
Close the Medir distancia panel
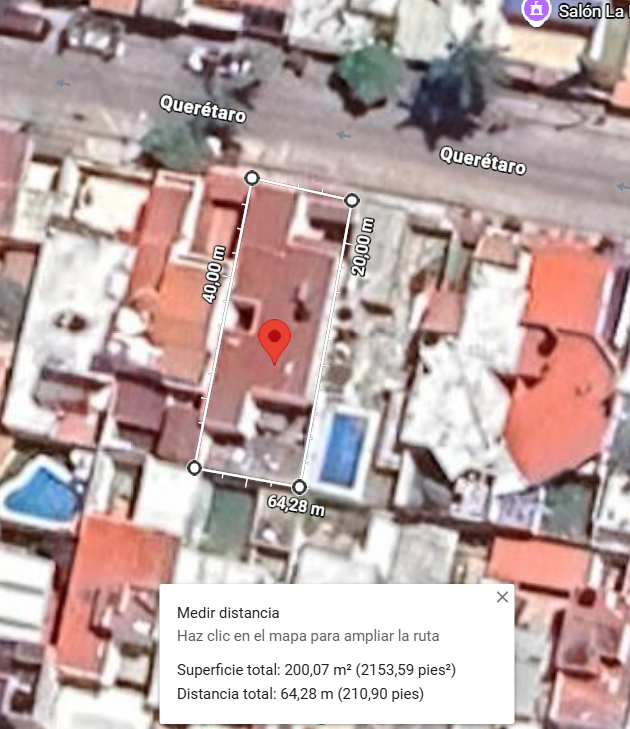[502, 597]
